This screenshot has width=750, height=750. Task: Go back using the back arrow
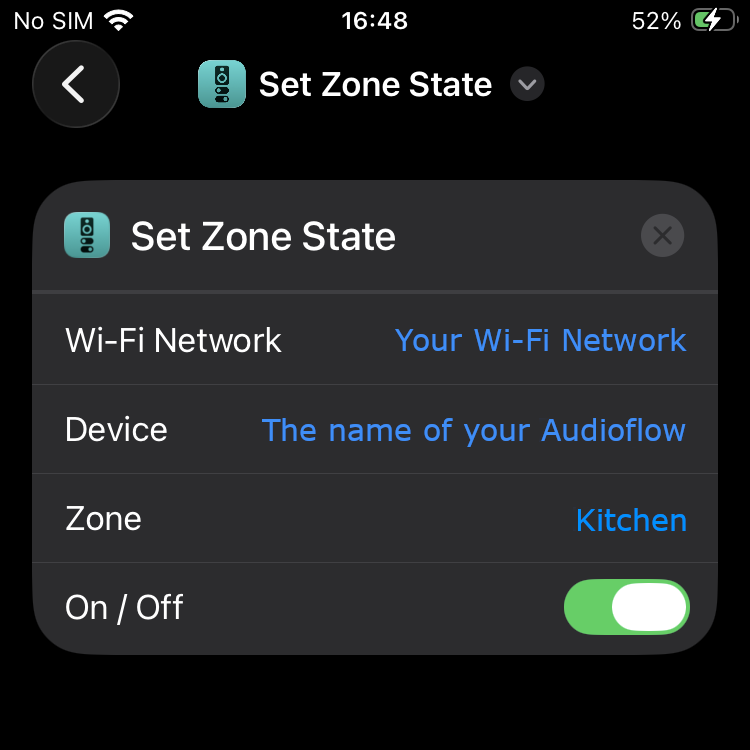[x=75, y=85]
